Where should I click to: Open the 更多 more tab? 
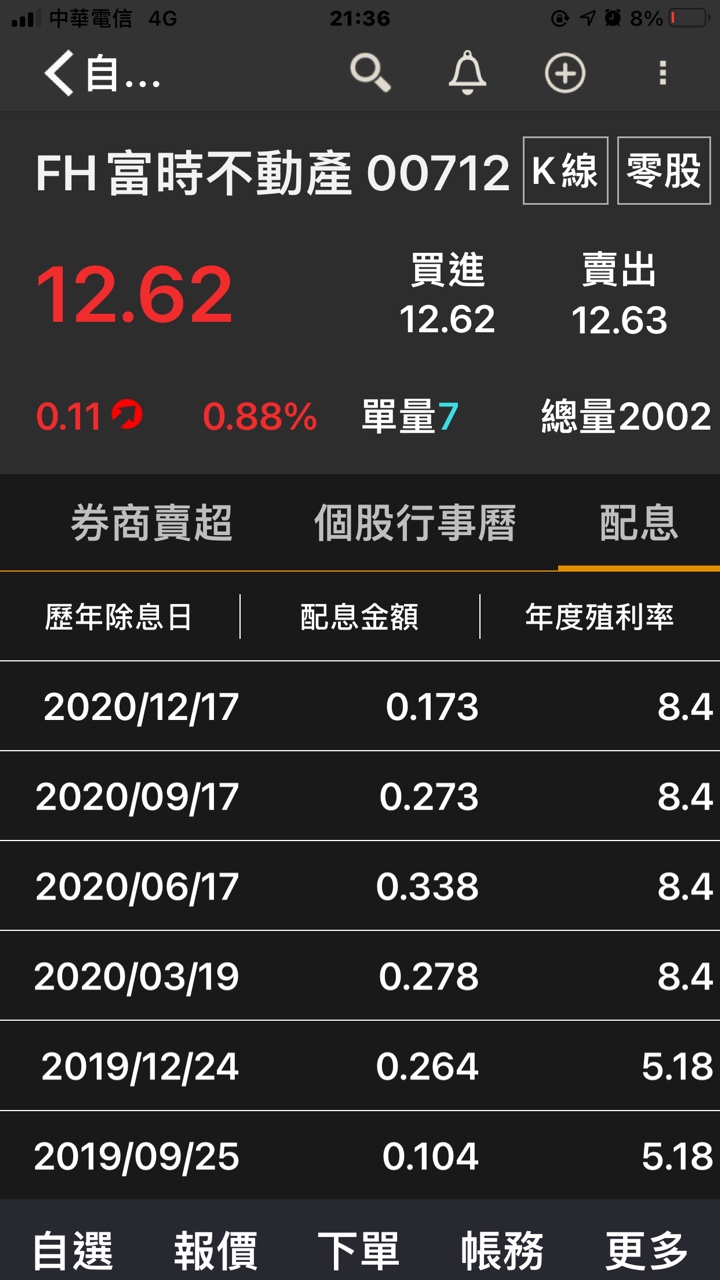click(x=646, y=1250)
